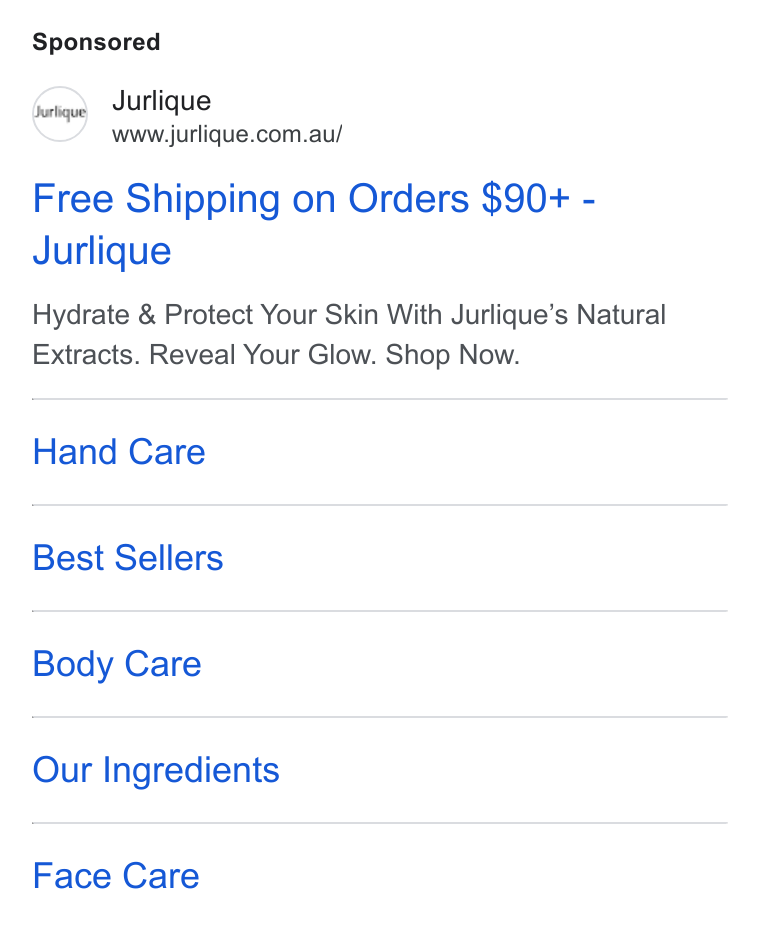Screen dimensions: 760x928
Task: Go to the Body Care sitelink
Action: coord(117,664)
